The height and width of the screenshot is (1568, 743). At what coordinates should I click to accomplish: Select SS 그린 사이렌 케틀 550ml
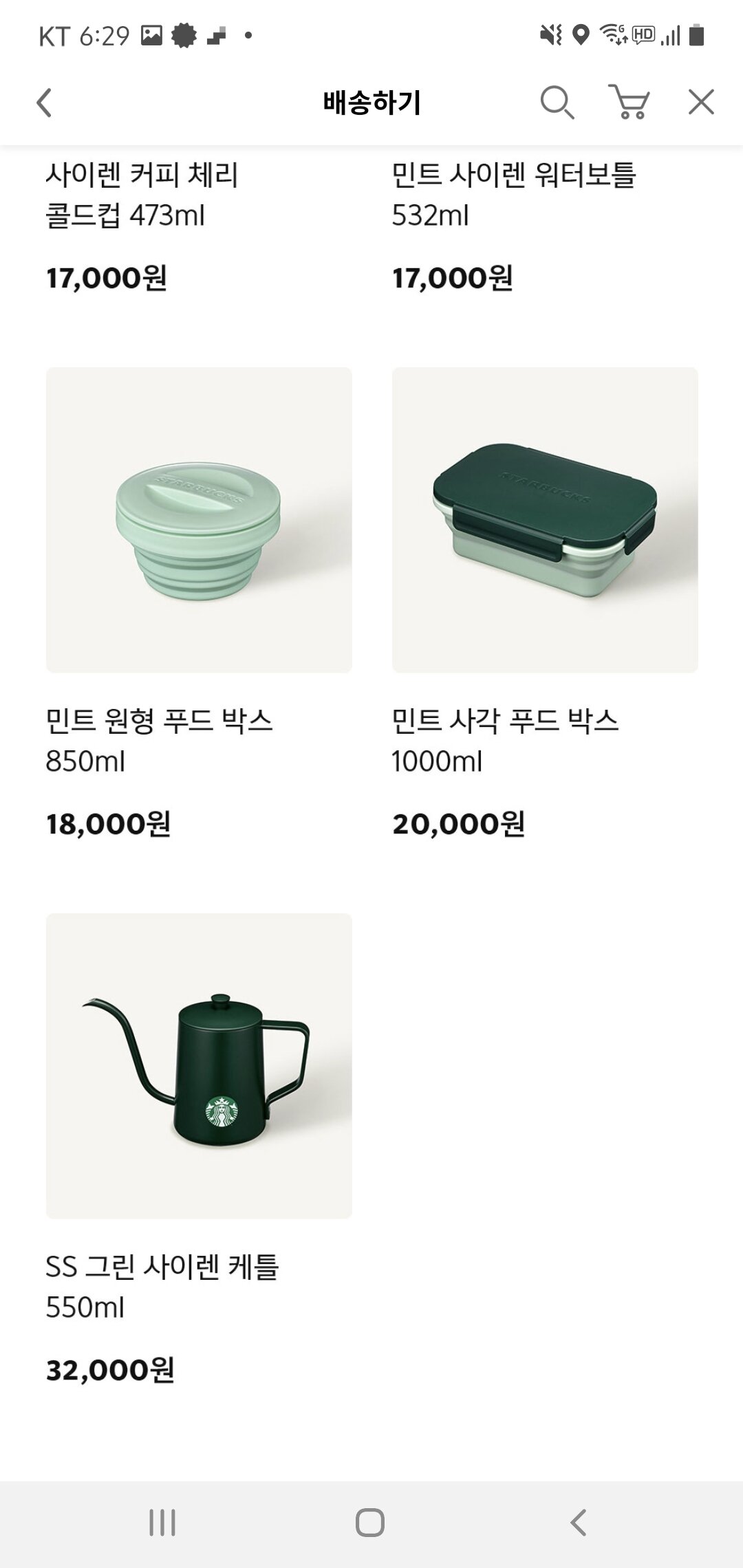(x=199, y=1066)
